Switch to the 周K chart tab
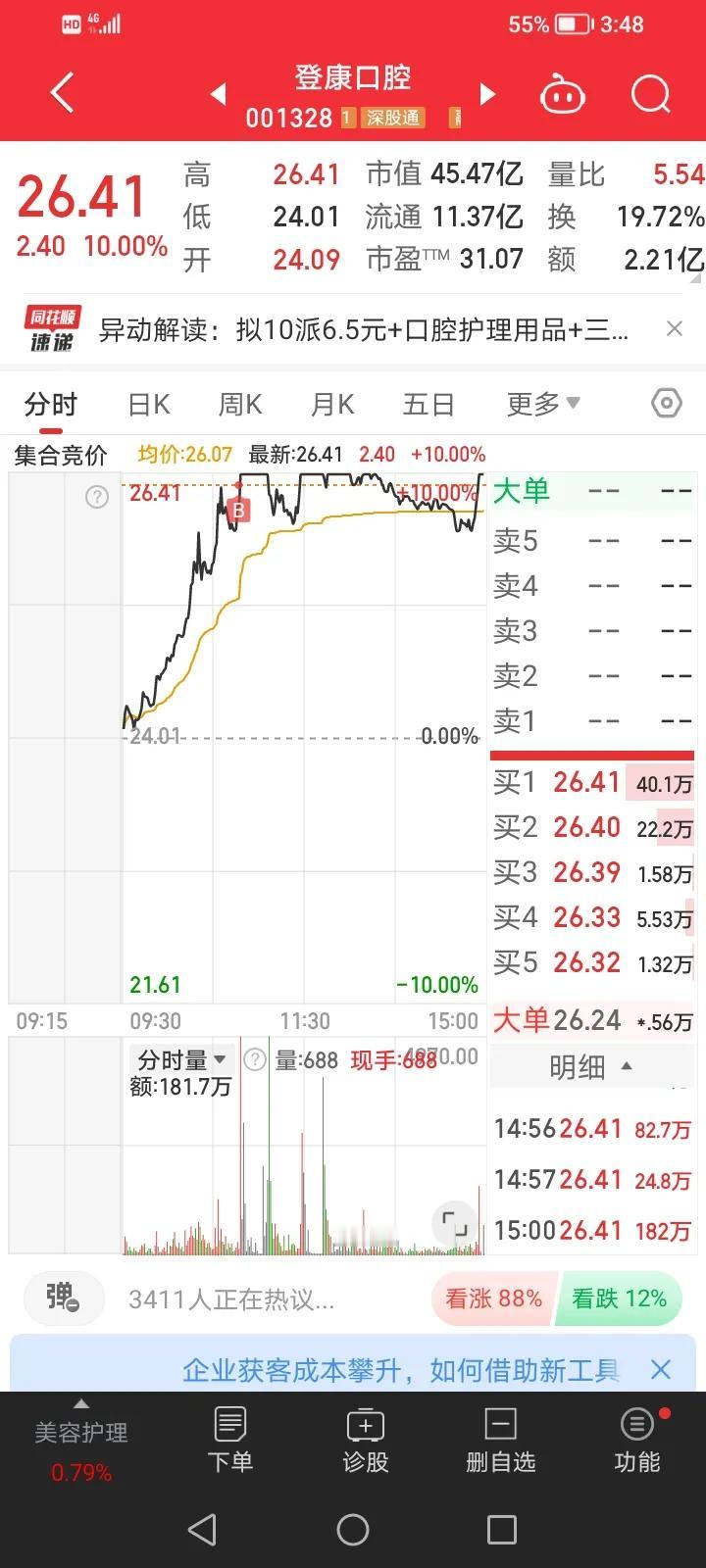 pyautogui.click(x=240, y=404)
